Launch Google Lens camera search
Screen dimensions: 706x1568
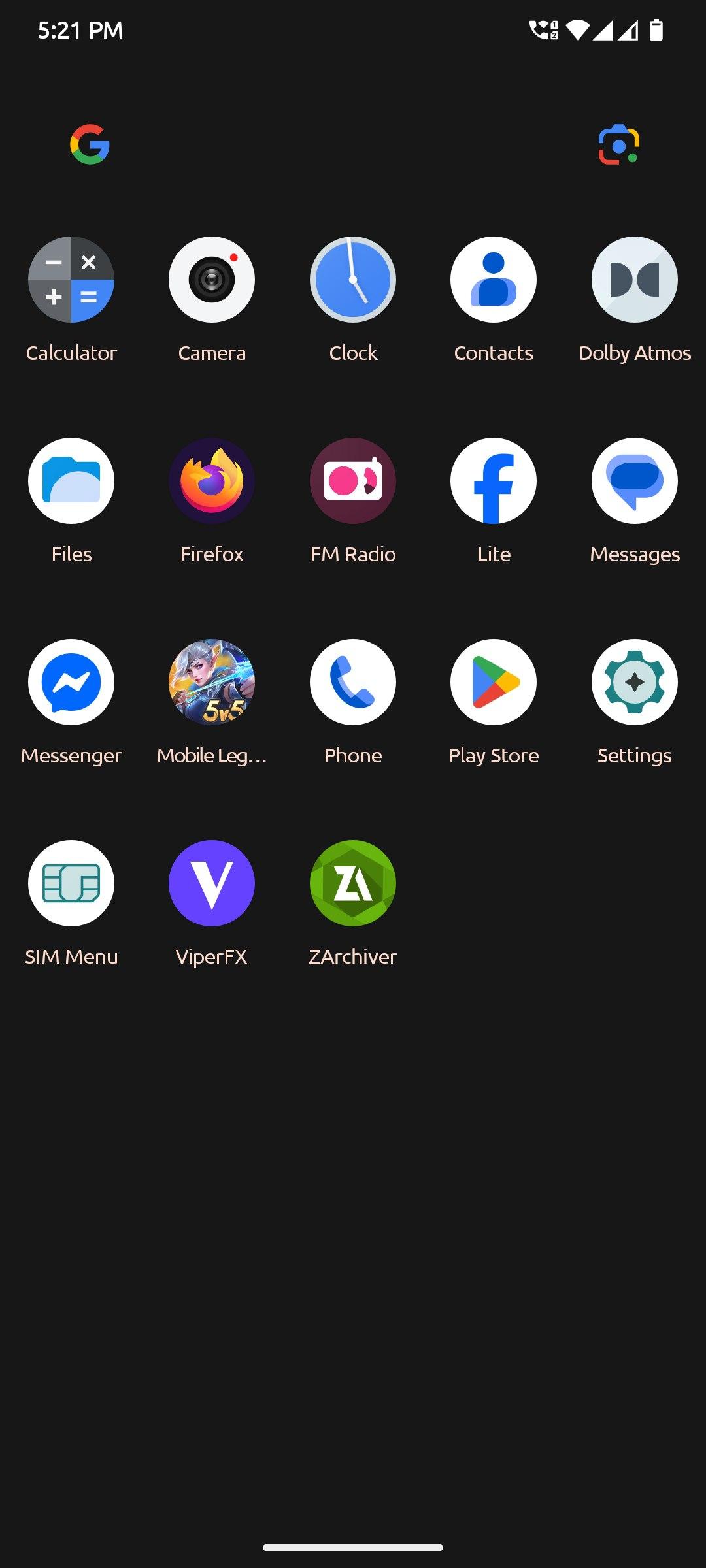(618, 144)
